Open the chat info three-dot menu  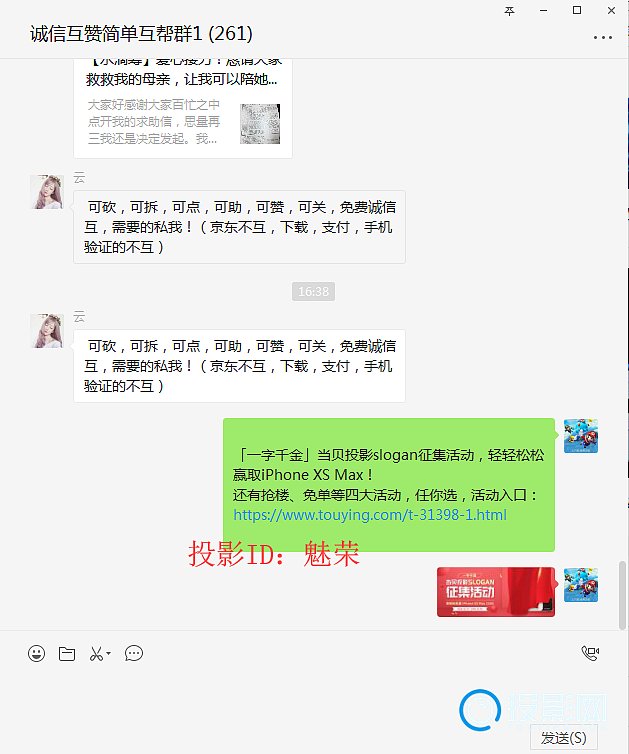[x=602, y=36]
